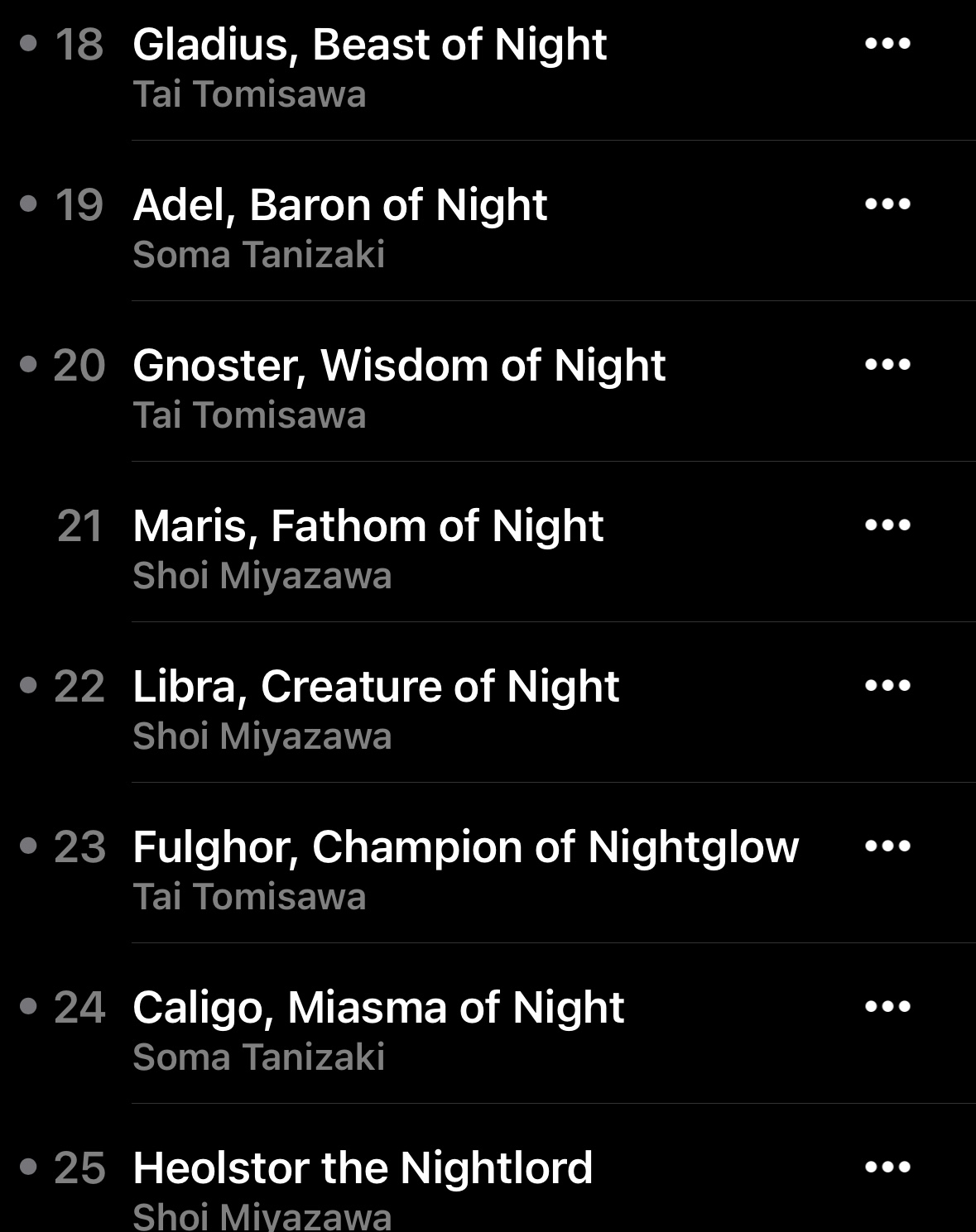Open more options for Gladius, Beast of Night
The width and height of the screenshot is (976, 1232).
(887, 43)
